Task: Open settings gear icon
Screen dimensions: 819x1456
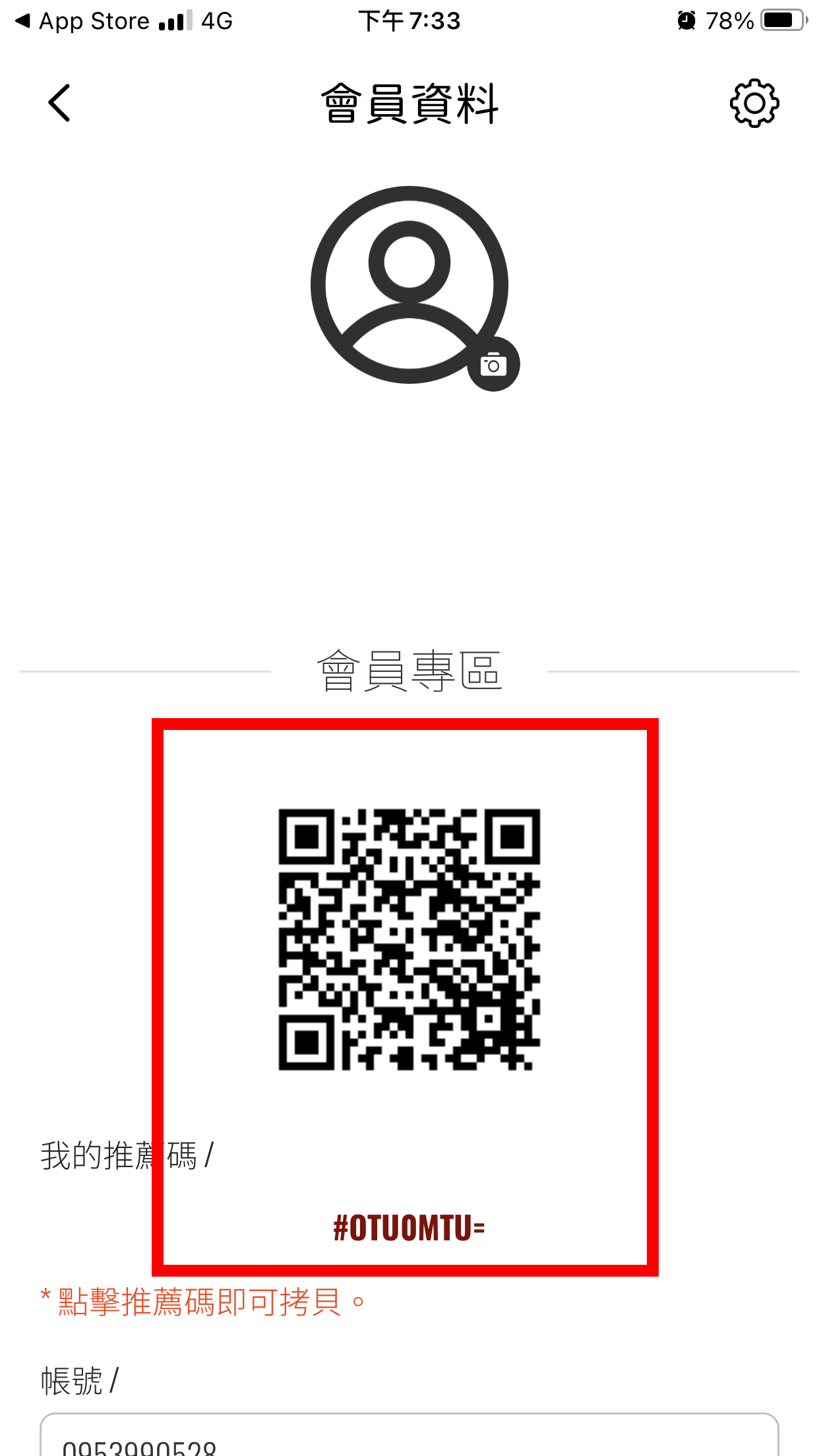Action: [754, 103]
